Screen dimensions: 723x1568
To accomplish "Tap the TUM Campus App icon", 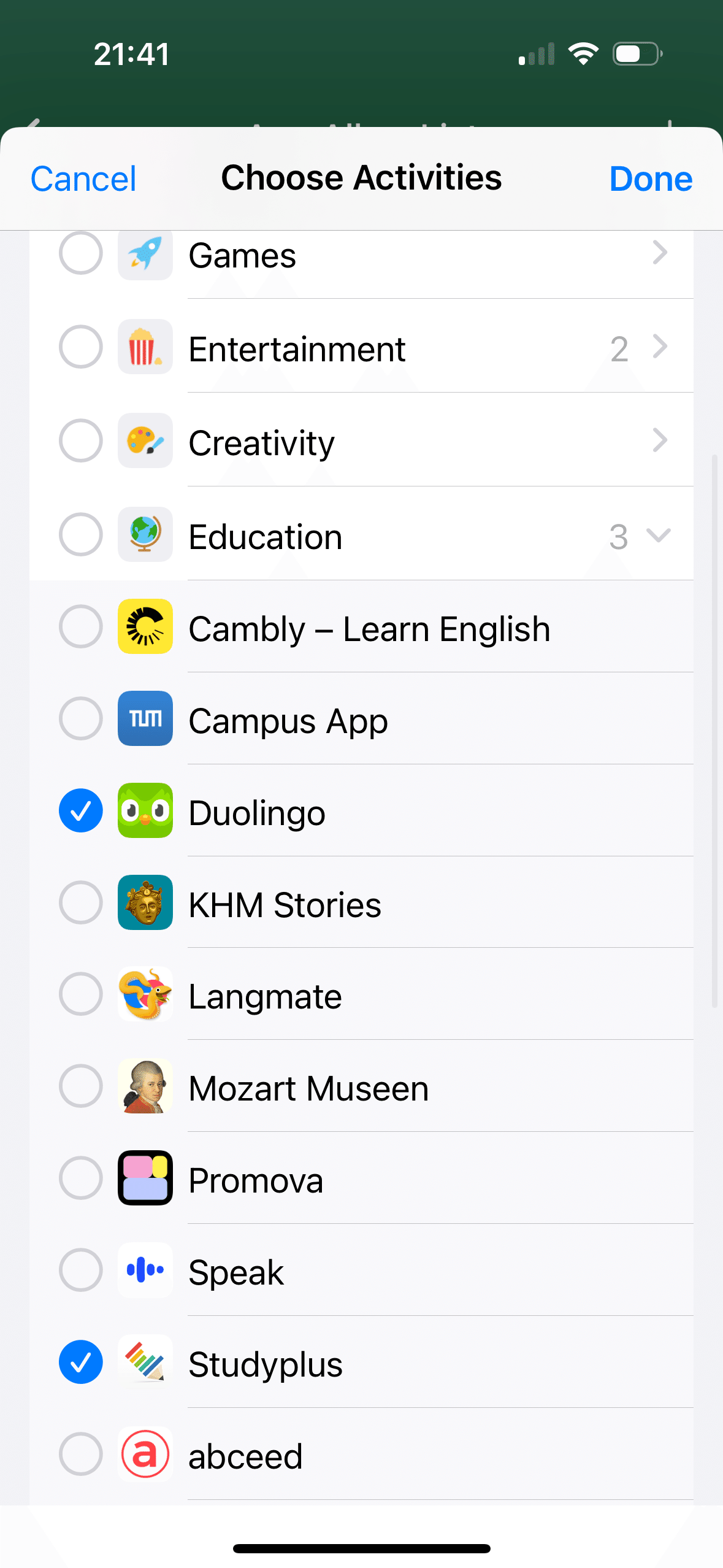I will tap(145, 719).
